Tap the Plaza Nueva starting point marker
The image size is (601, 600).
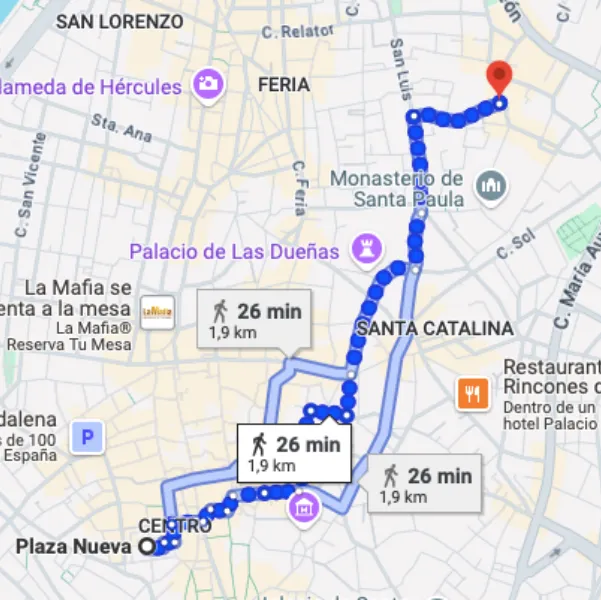pos(148,546)
